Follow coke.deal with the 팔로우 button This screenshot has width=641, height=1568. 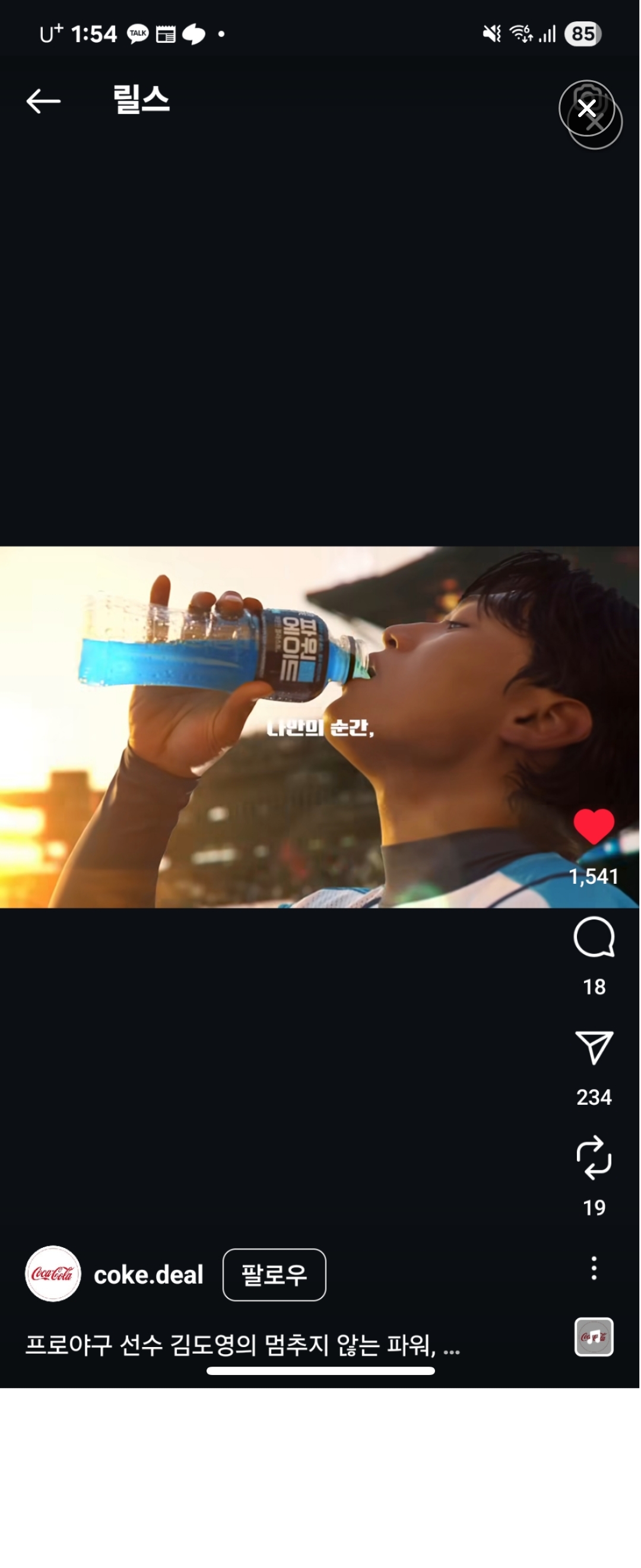(274, 1275)
